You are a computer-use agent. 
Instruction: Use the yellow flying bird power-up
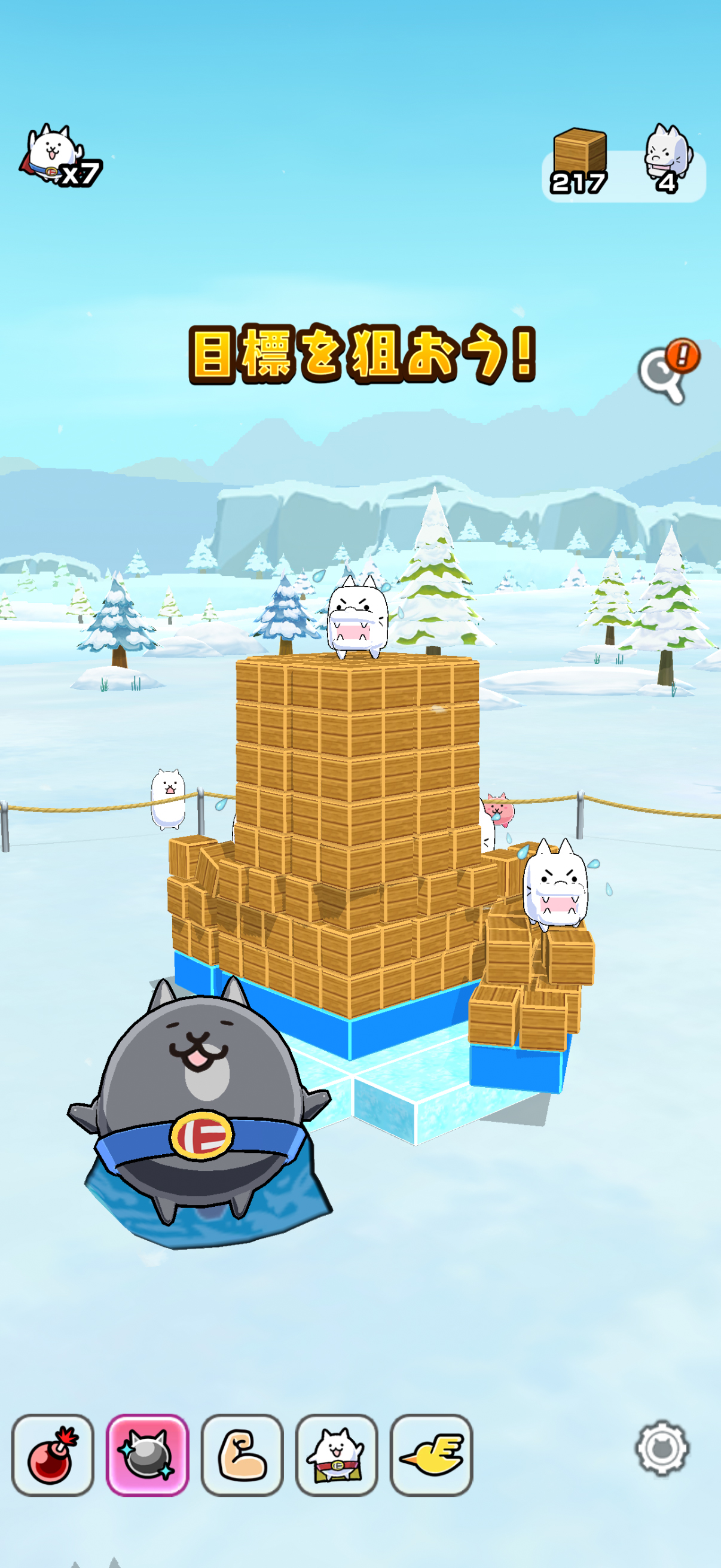point(431,1454)
